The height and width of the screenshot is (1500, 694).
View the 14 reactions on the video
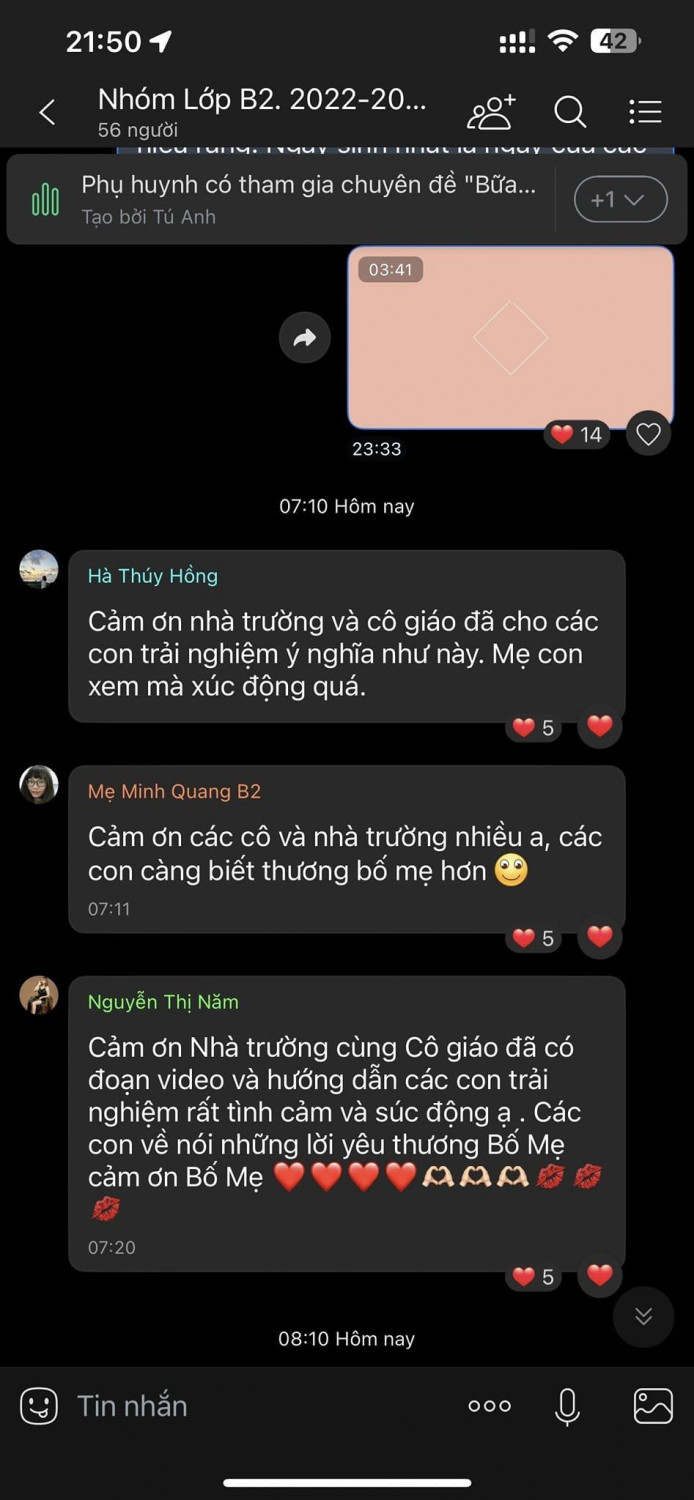(x=577, y=434)
